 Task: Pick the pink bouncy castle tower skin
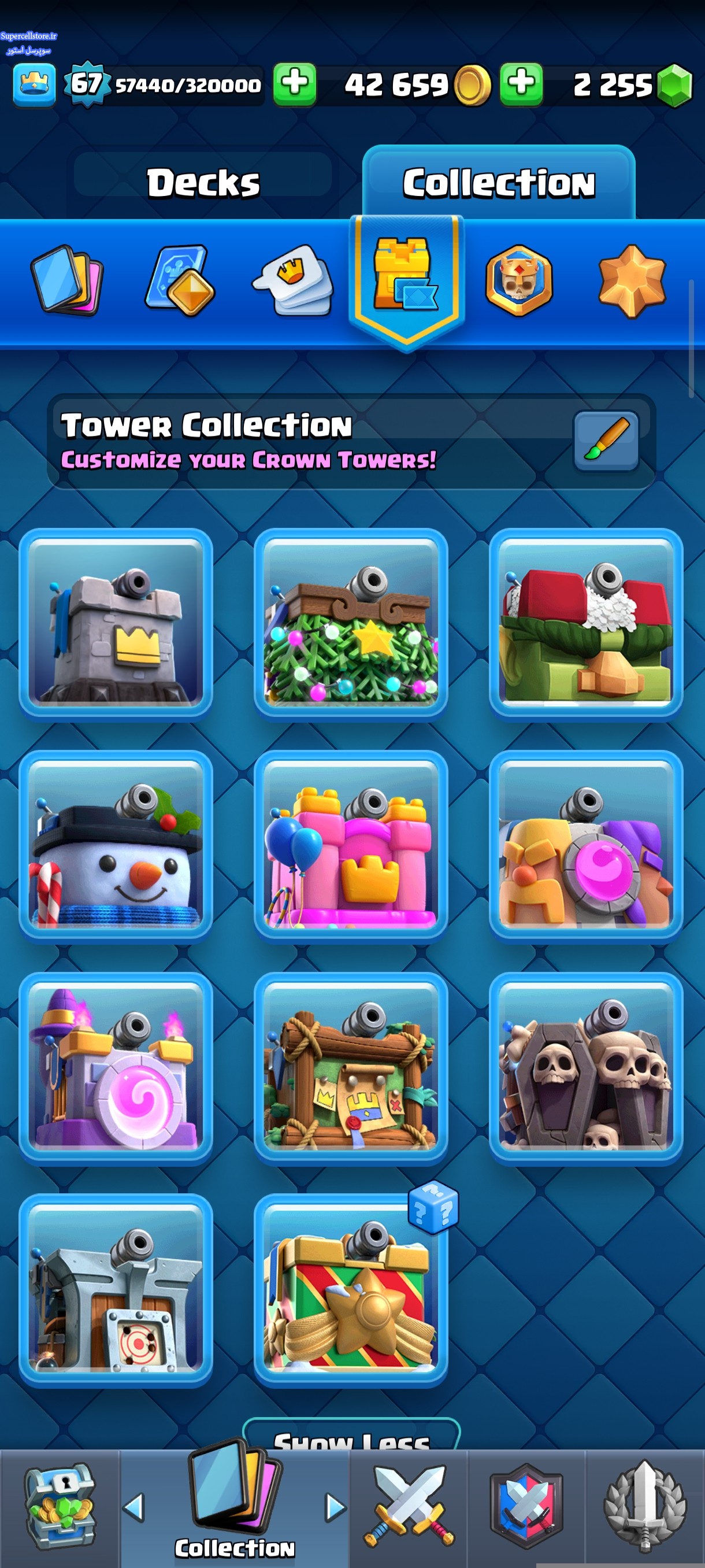[350, 846]
